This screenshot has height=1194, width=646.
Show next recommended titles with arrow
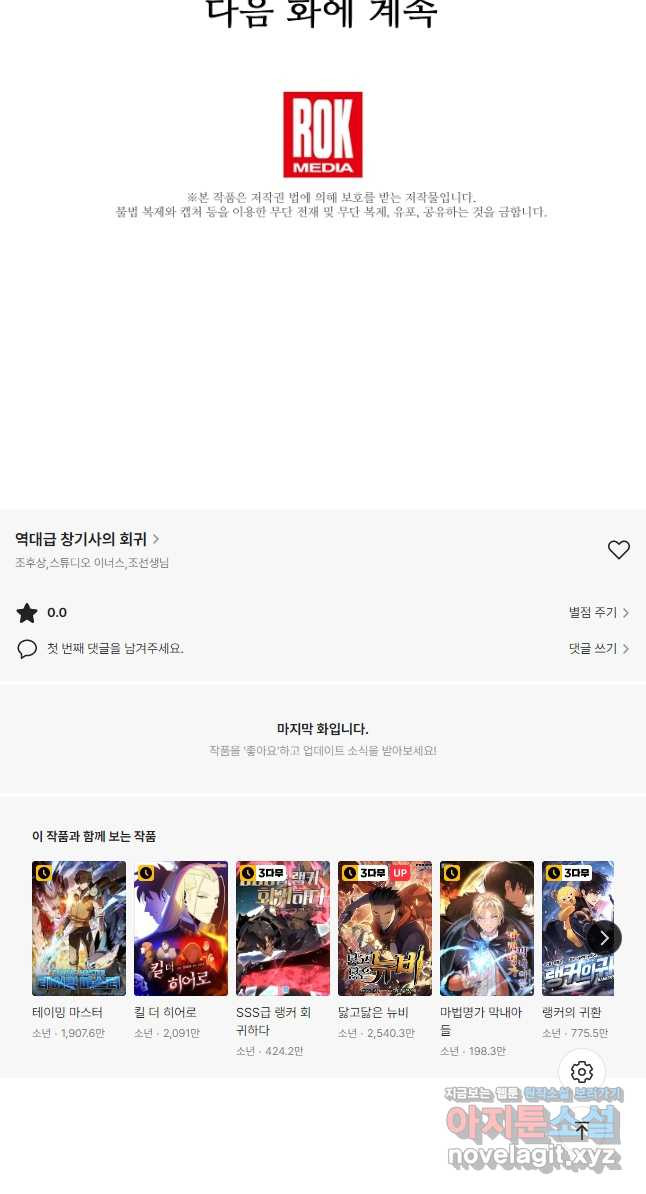point(604,937)
